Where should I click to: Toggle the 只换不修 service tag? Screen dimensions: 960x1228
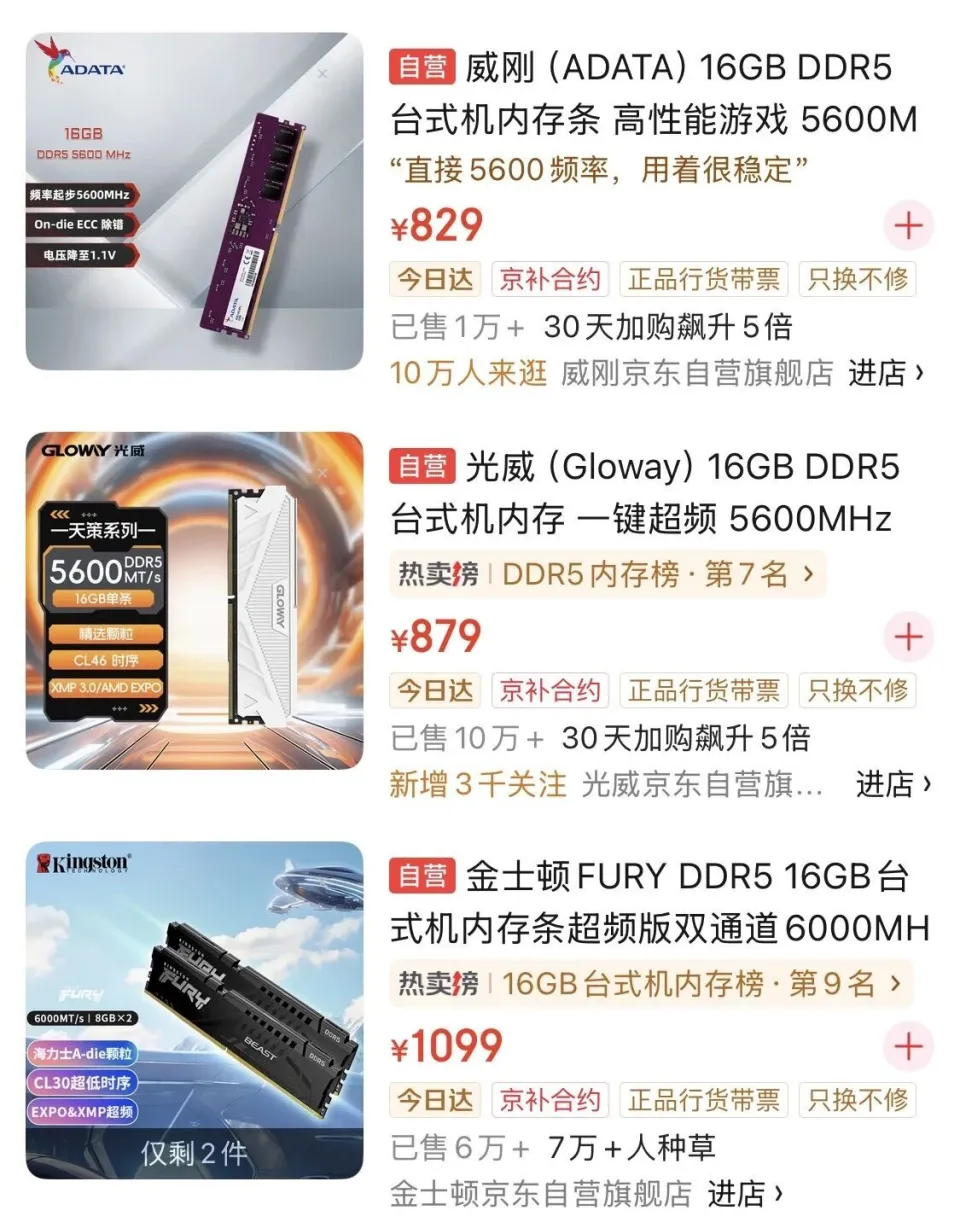pyautogui.click(x=858, y=279)
